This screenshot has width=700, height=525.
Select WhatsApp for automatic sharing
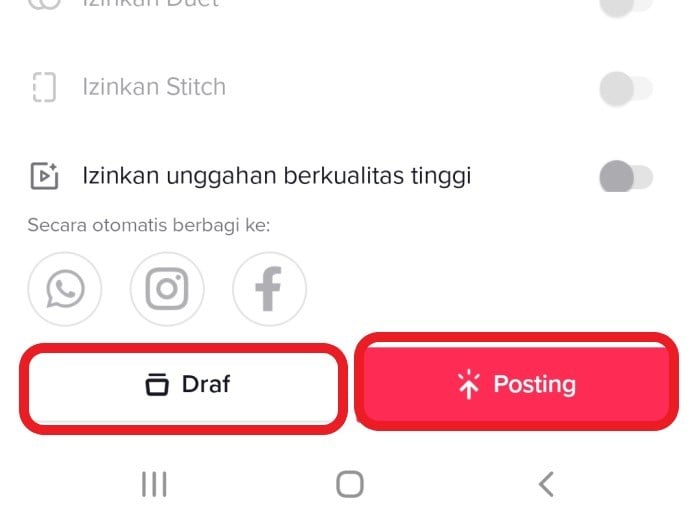coord(65,290)
